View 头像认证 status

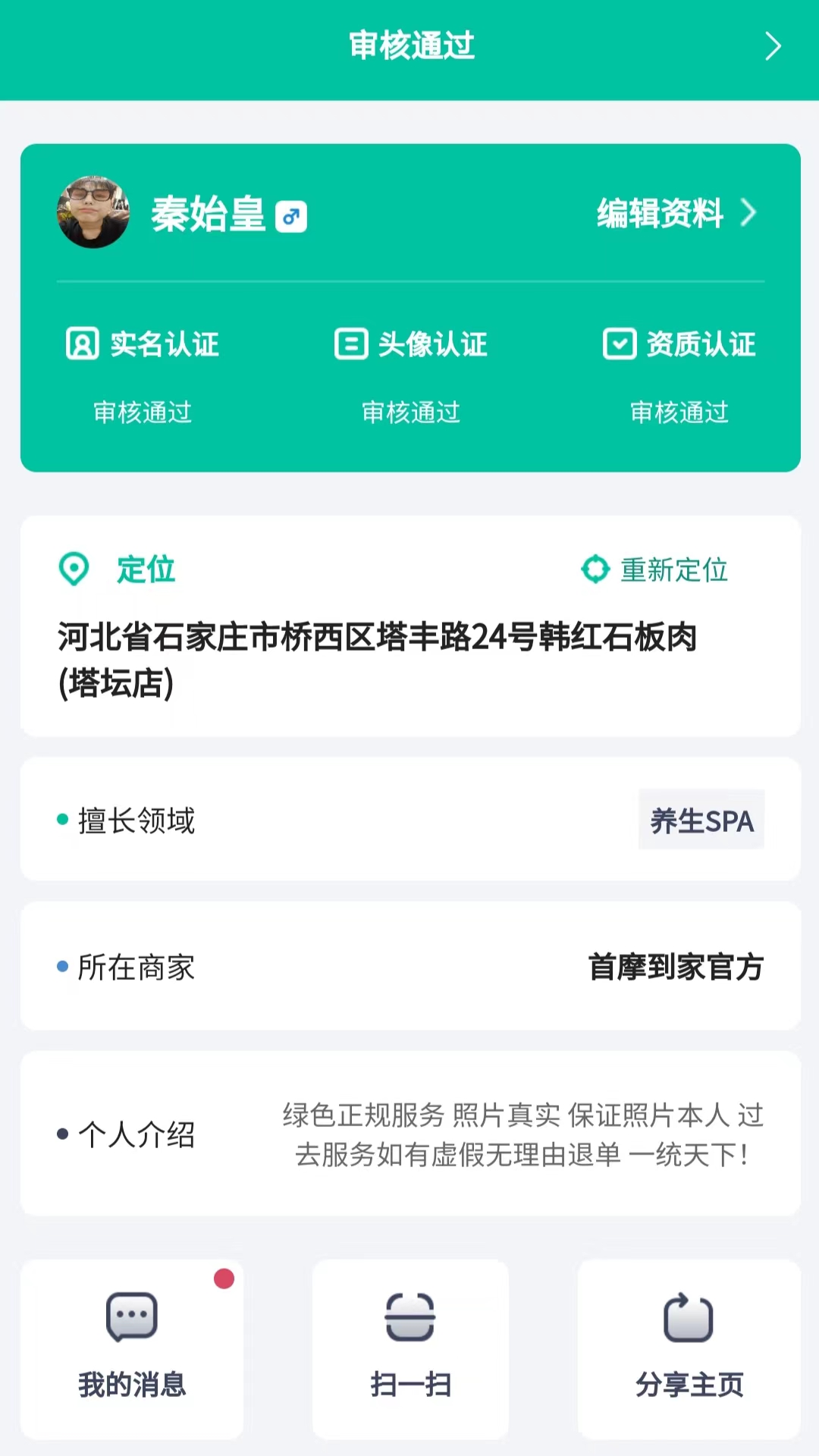click(x=411, y=344)
